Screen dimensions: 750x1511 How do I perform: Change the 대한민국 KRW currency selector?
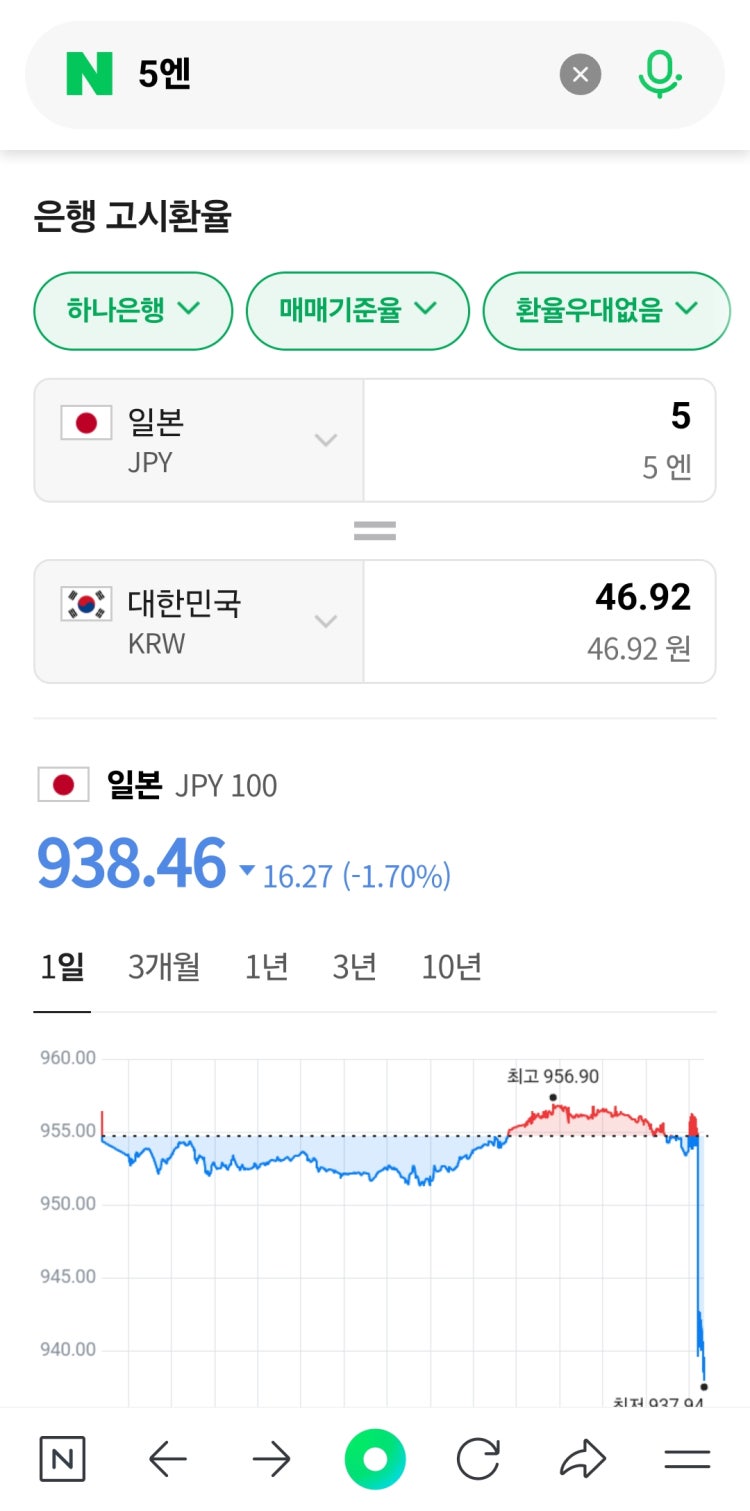click(199, 621)
